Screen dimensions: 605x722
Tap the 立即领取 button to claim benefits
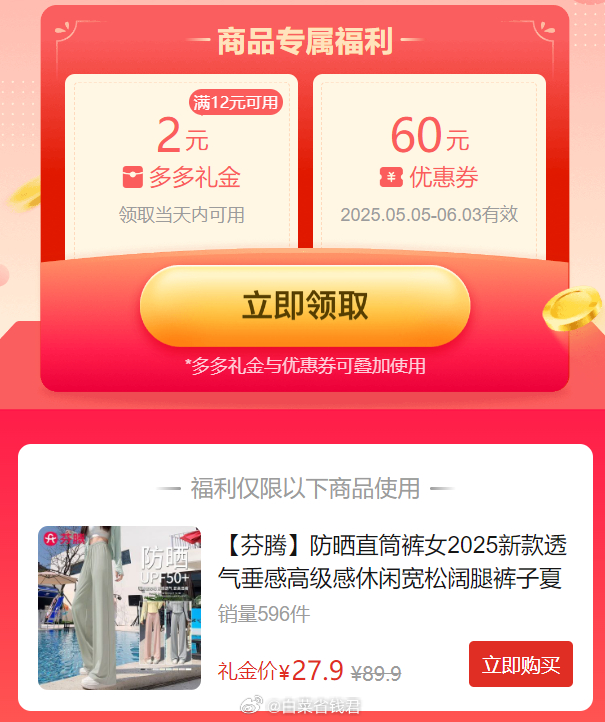[305, 307]
